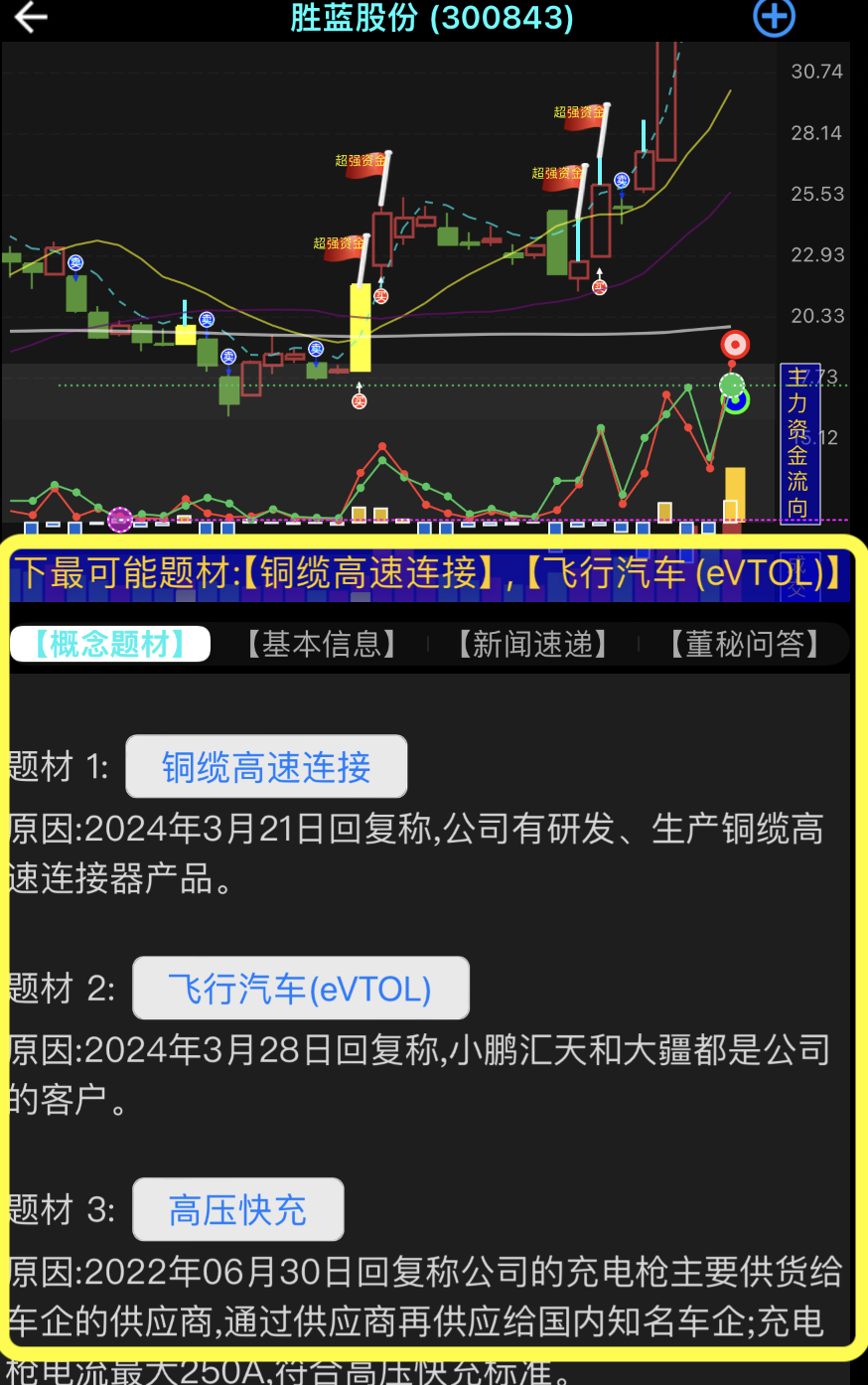Select the 飞行汽车(eVTOL) concept button
This screenshot has width=868, height=1385.
[300, 989]
